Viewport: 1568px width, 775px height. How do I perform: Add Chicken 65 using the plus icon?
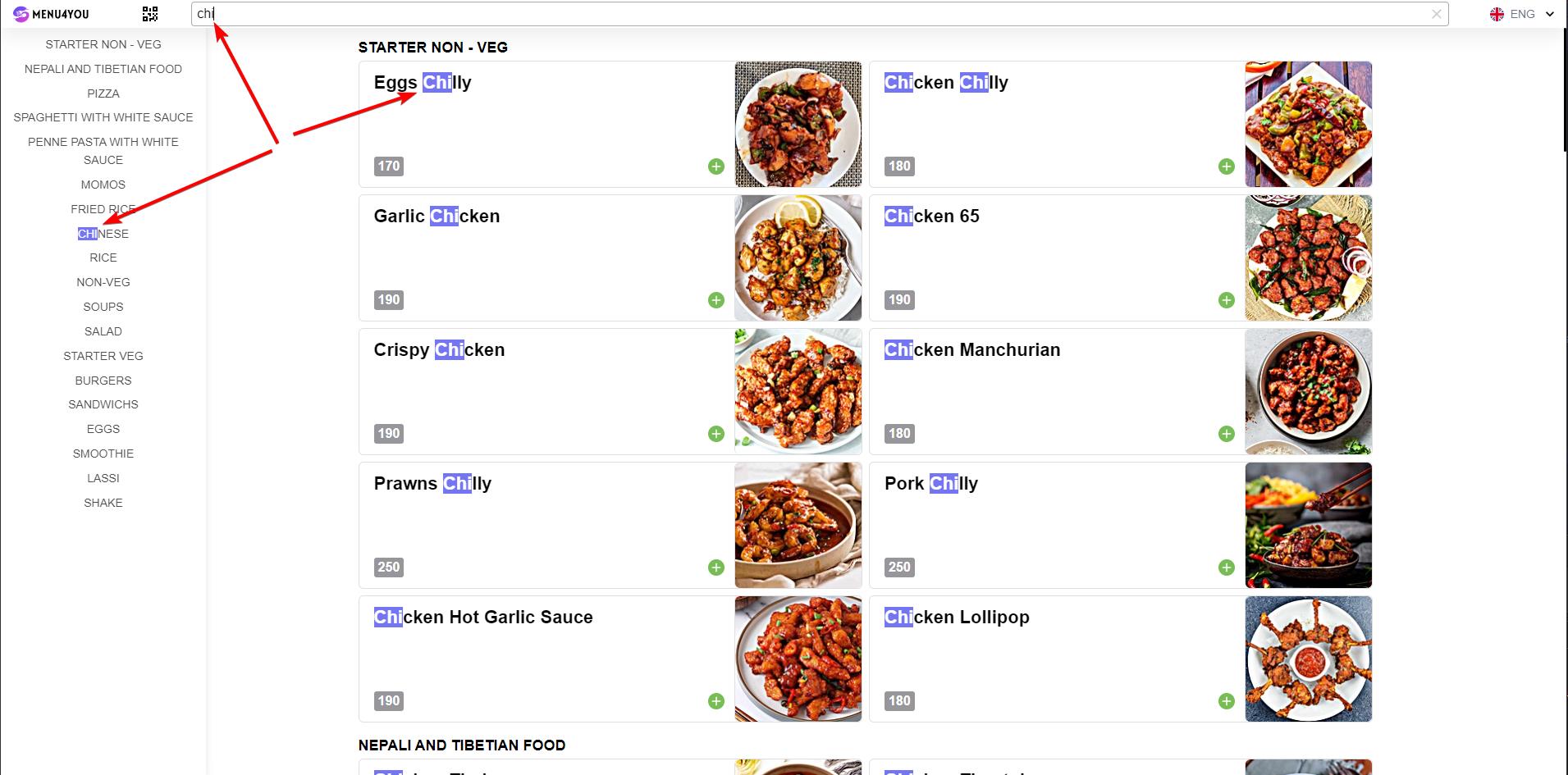coord(1227,300)
